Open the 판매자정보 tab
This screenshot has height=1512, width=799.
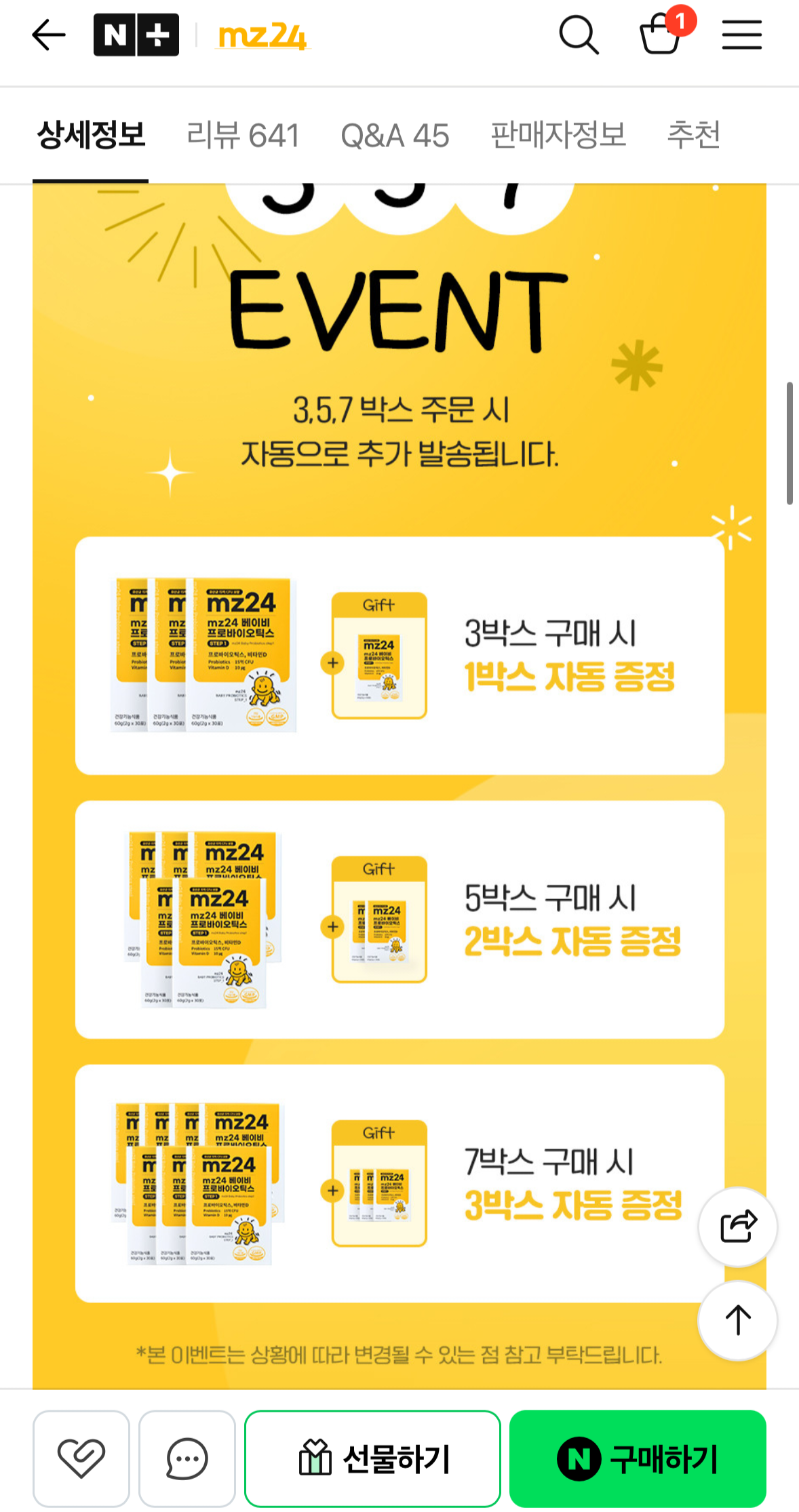(559, 134)
